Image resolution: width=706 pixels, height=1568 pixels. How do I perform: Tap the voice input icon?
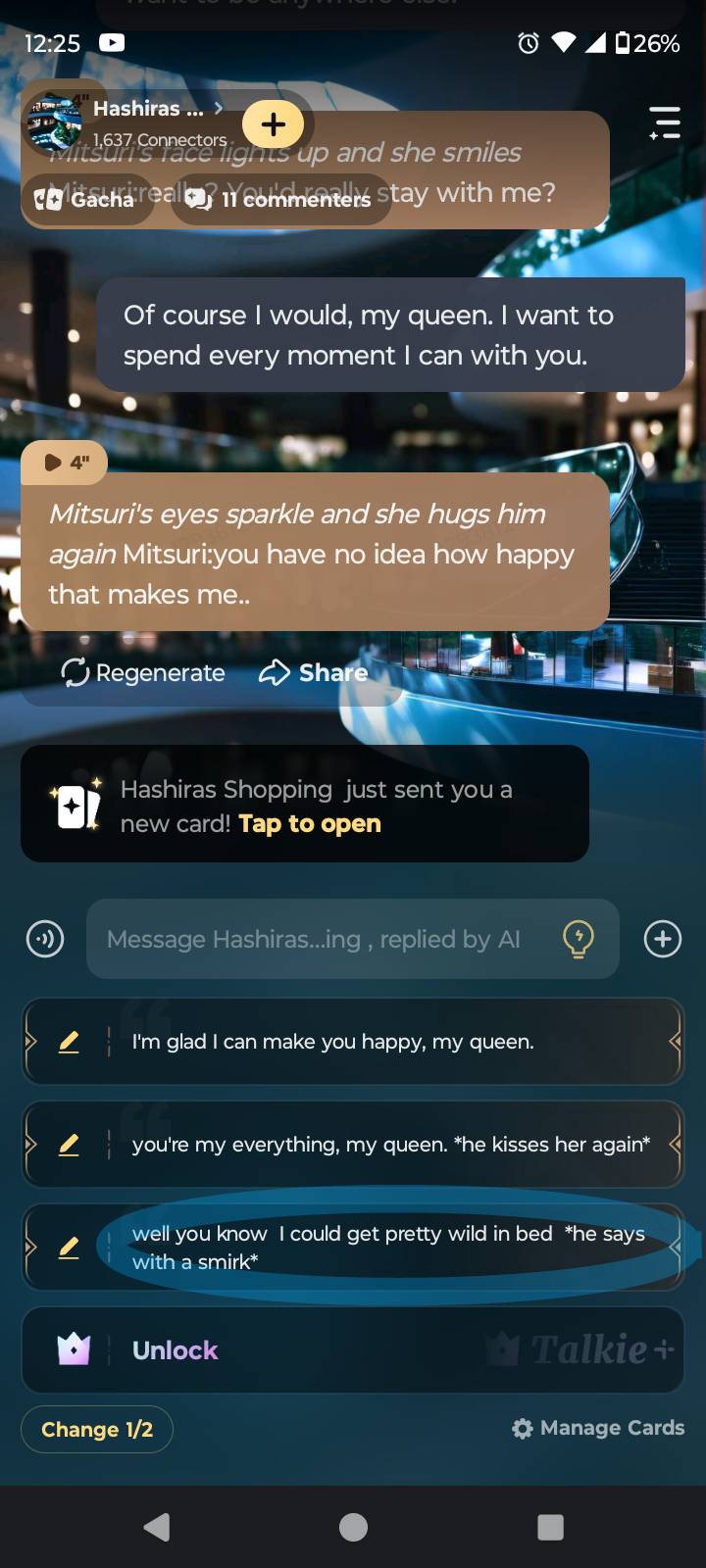(x=45, y=939)
